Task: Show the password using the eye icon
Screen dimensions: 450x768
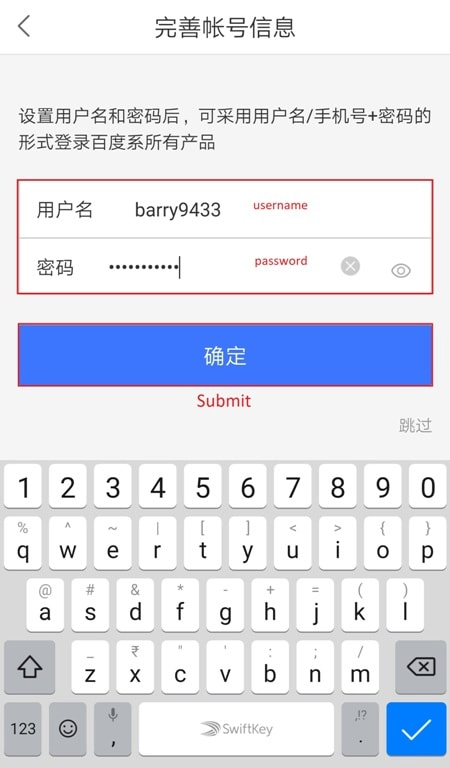Action: click(x=401, y=270)
